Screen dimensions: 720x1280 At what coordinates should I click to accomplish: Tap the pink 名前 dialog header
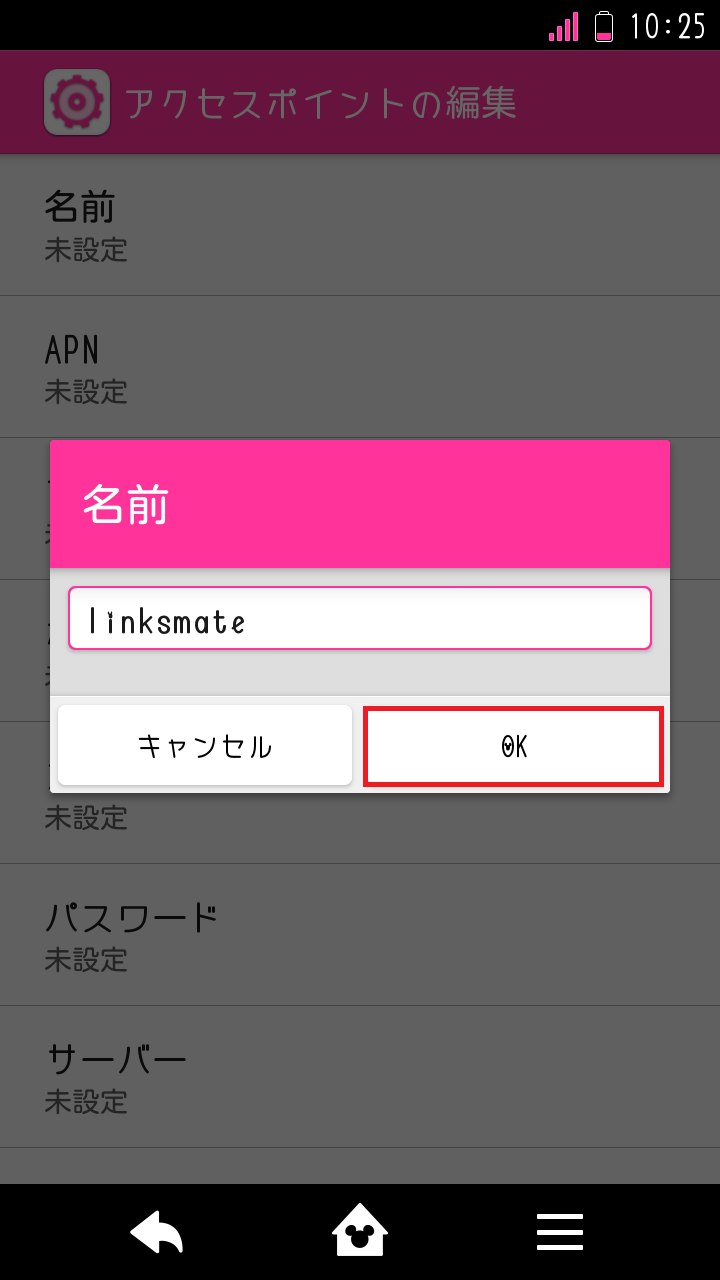pos(360,502)
